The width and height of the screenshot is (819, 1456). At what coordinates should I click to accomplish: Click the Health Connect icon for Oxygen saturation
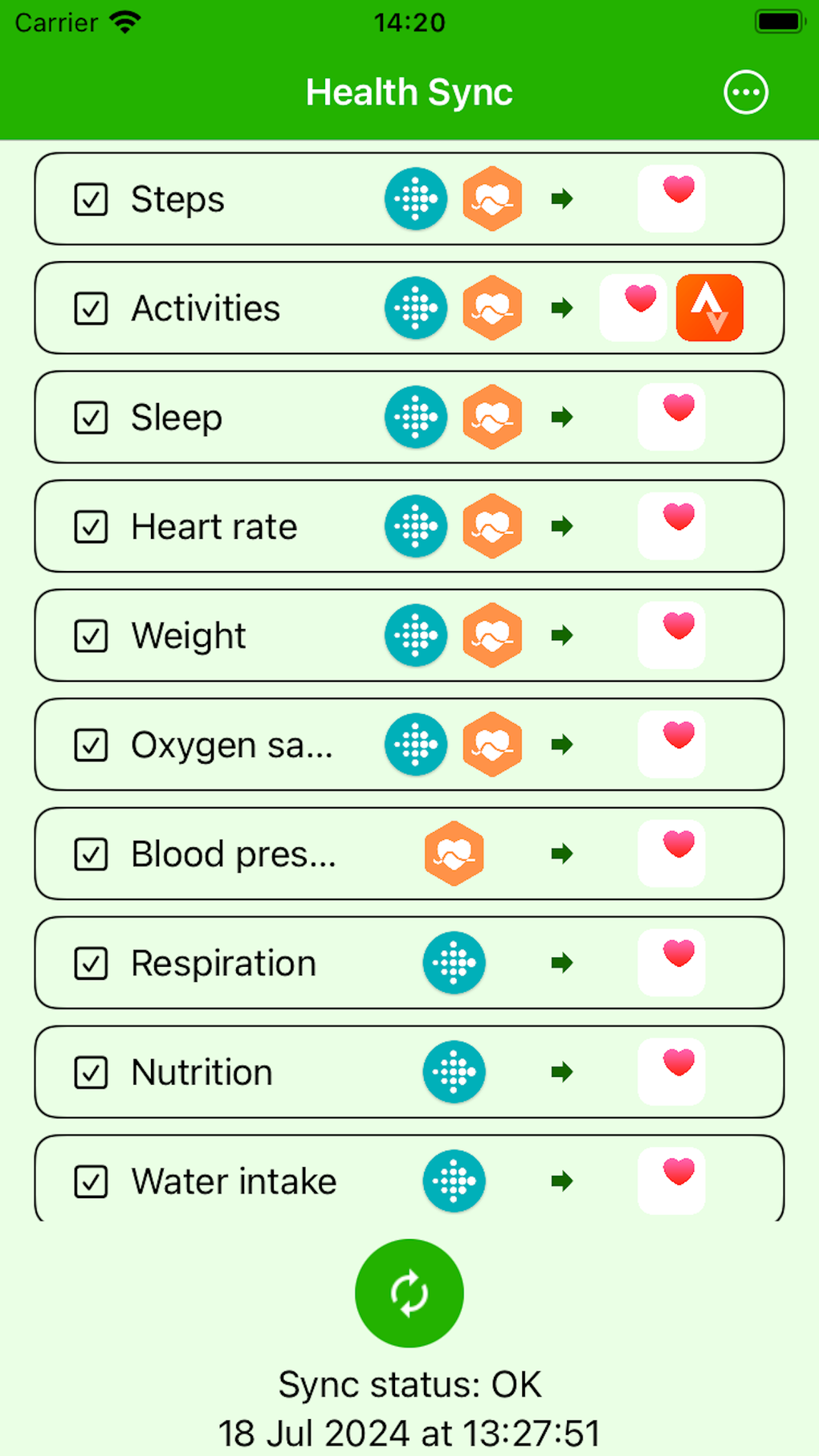492,744
